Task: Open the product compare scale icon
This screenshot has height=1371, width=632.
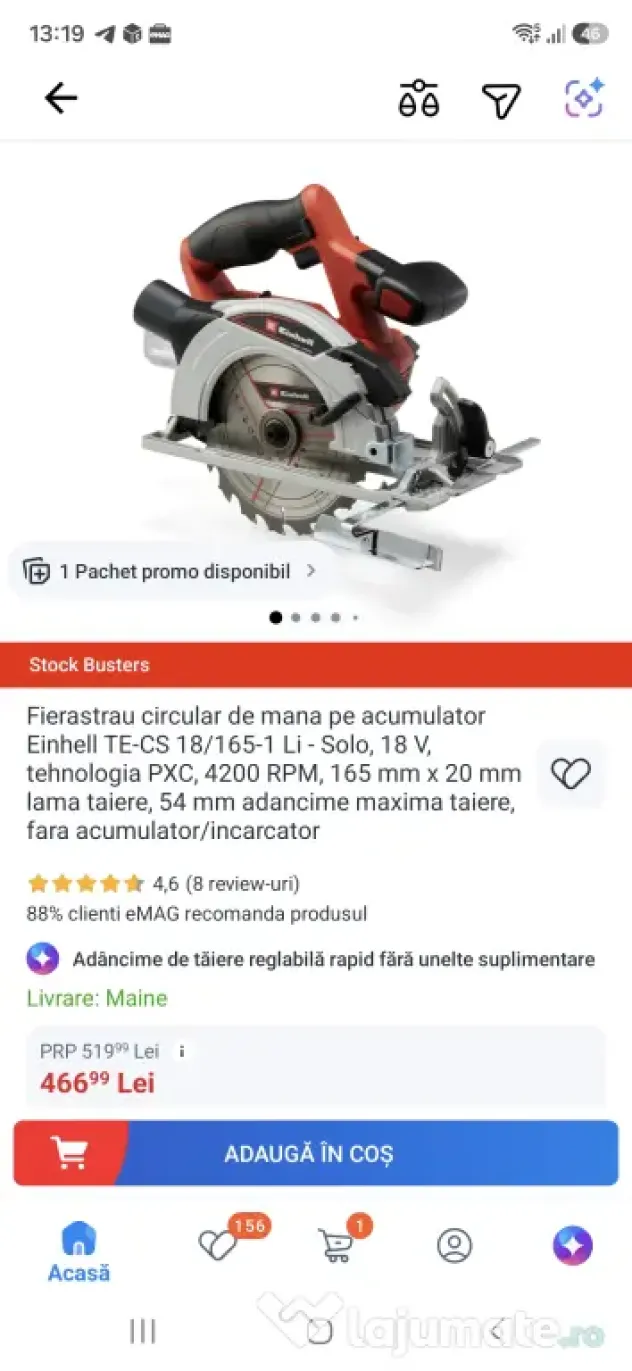Action: point(419,98)
